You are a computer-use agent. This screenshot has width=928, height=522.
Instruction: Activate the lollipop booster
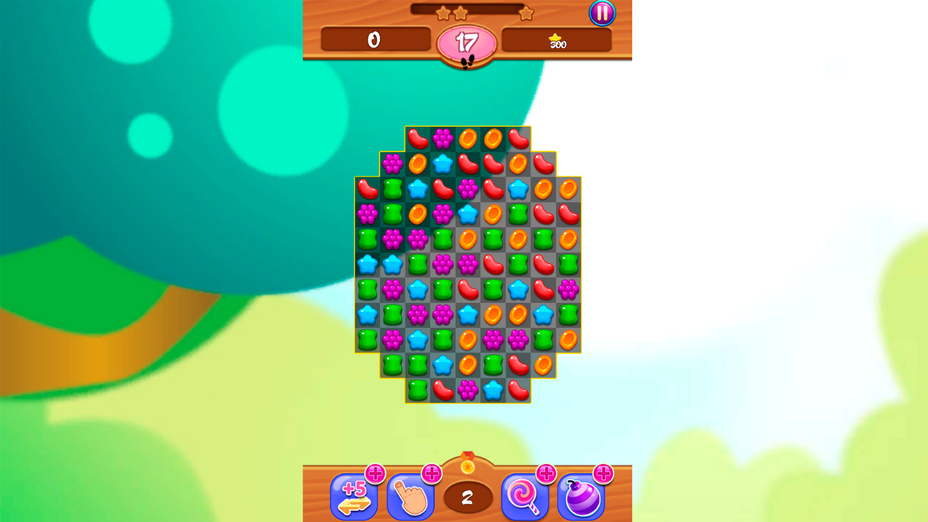pos(524,497)
